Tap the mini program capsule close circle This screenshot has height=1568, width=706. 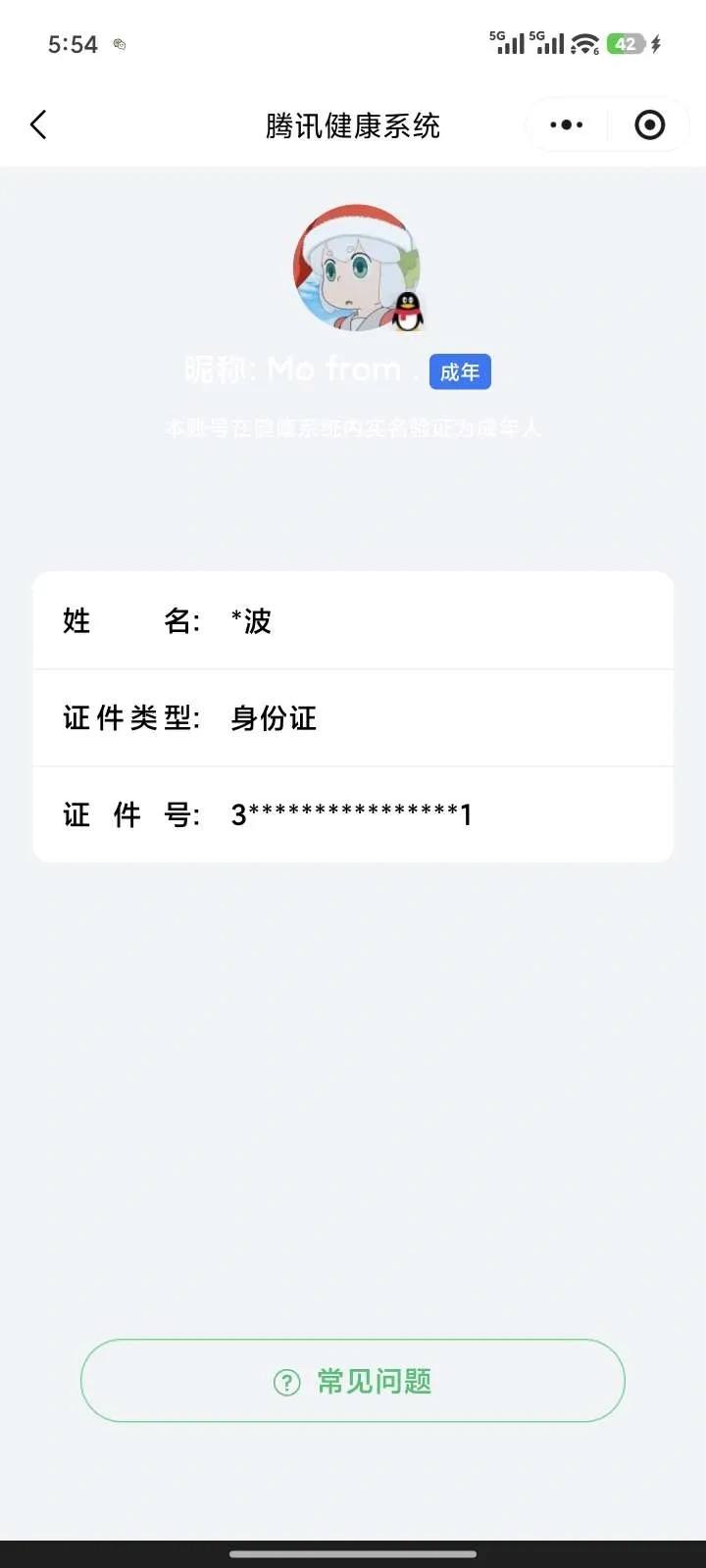click(x=649, y=124)
